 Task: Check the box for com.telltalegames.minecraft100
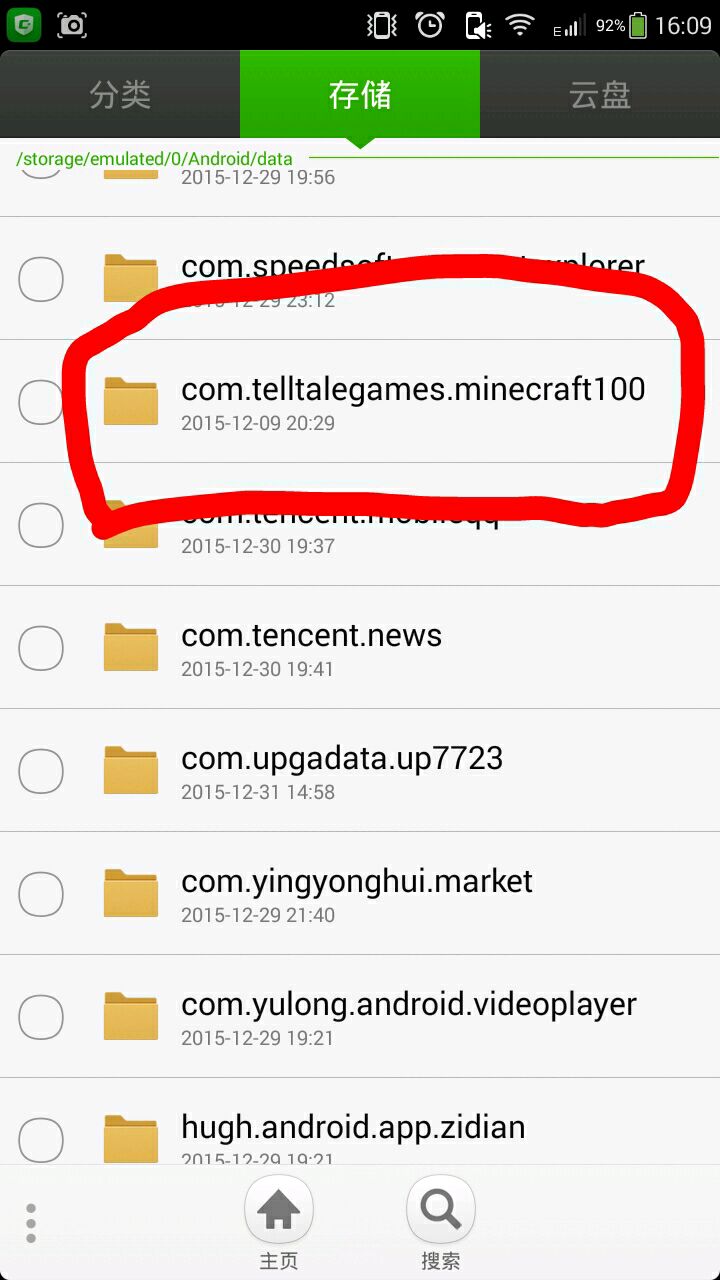(41, 401)
